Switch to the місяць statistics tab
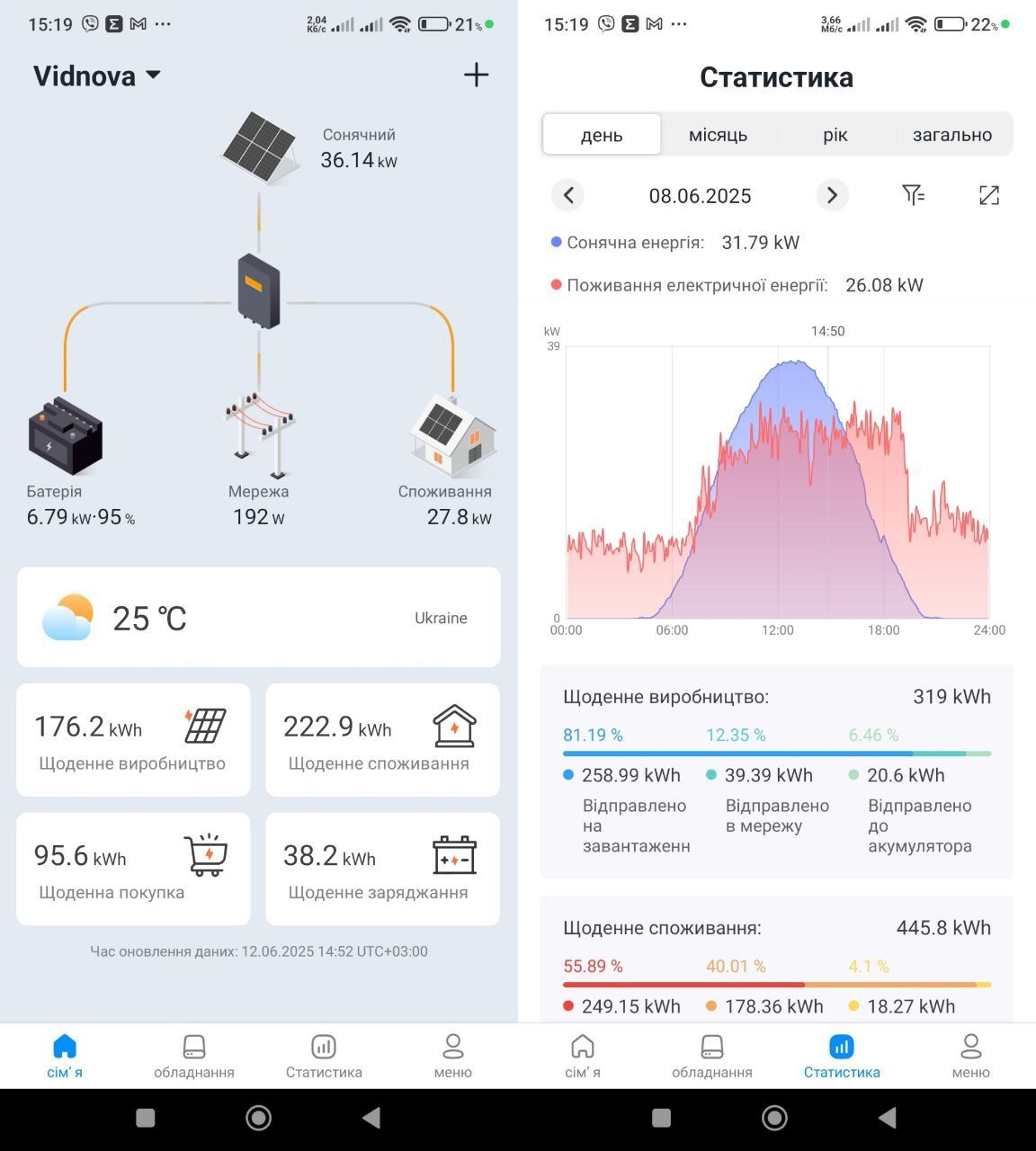The image size is (1036, 1151). (x=718, y=135)
